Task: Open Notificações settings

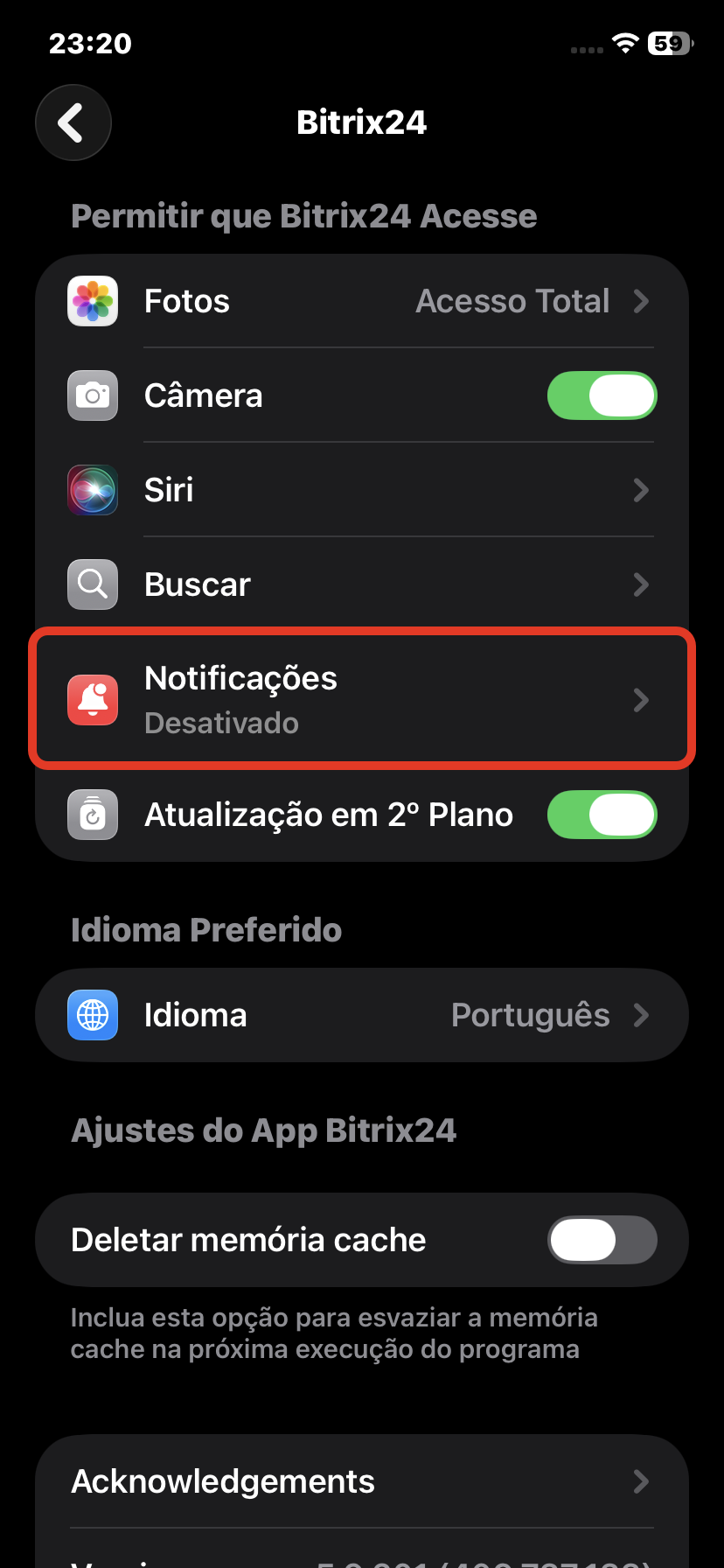Action: tap(361, 700)
